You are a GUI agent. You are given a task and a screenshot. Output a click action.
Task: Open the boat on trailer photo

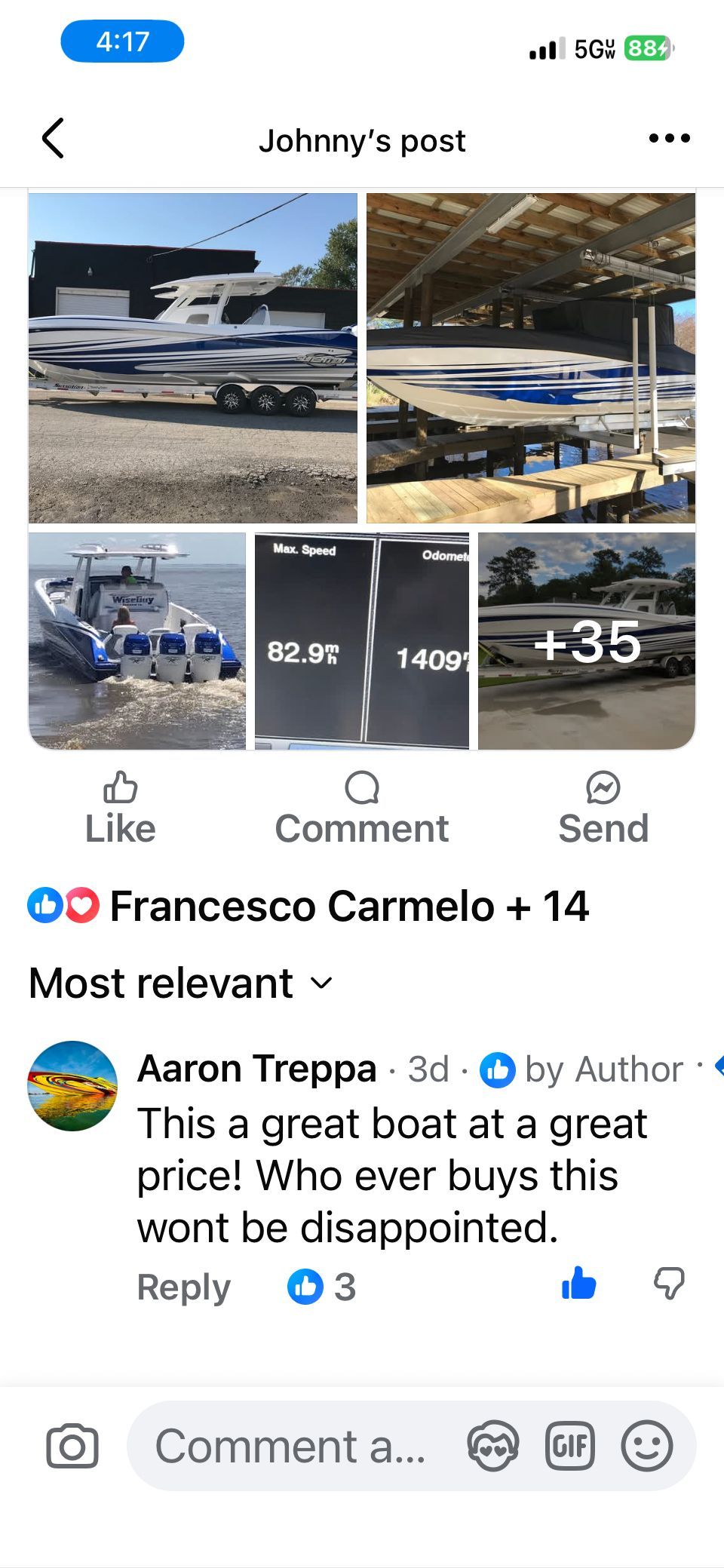coord(193,358)
